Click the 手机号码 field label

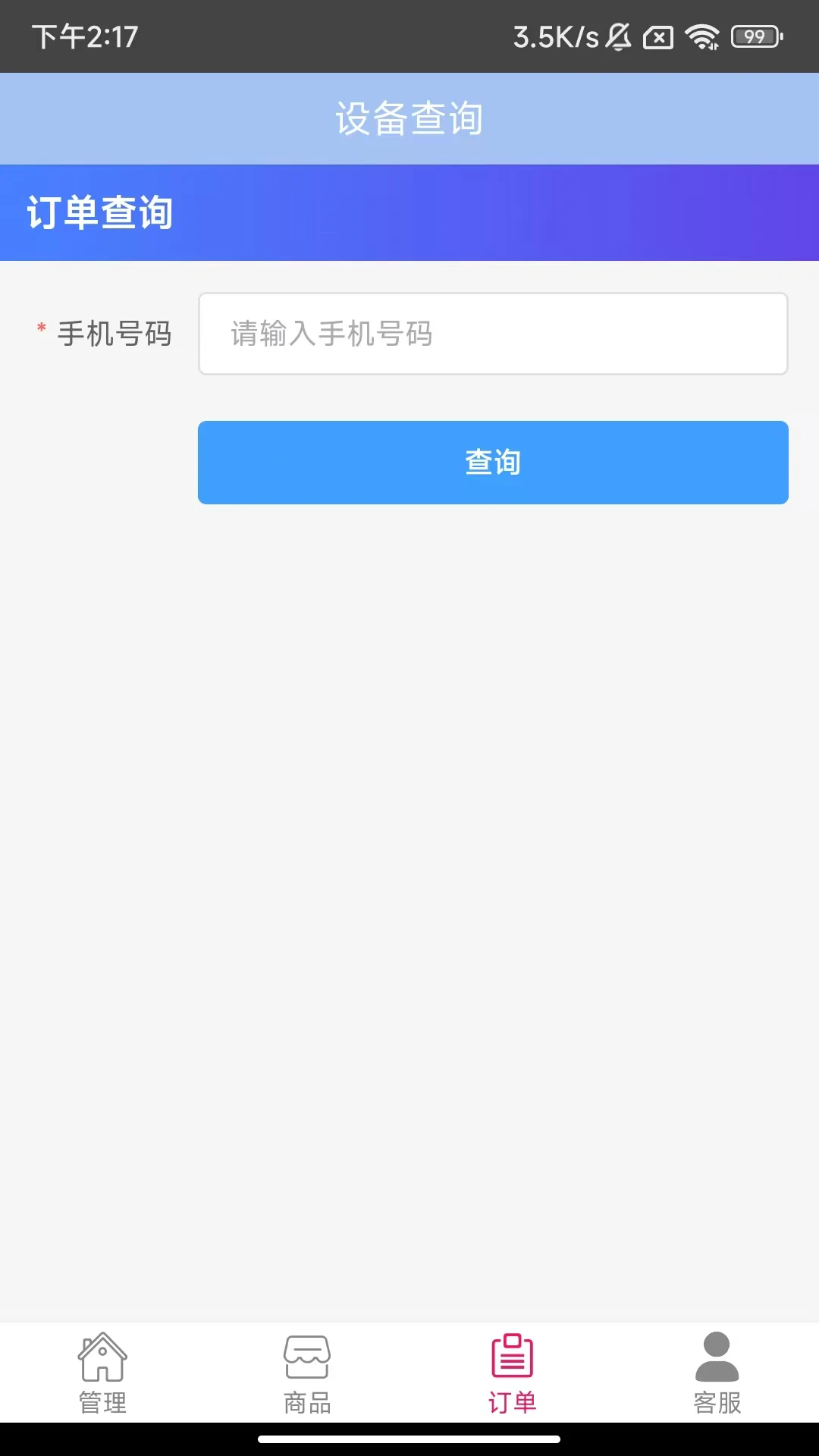tap(115, 332)
